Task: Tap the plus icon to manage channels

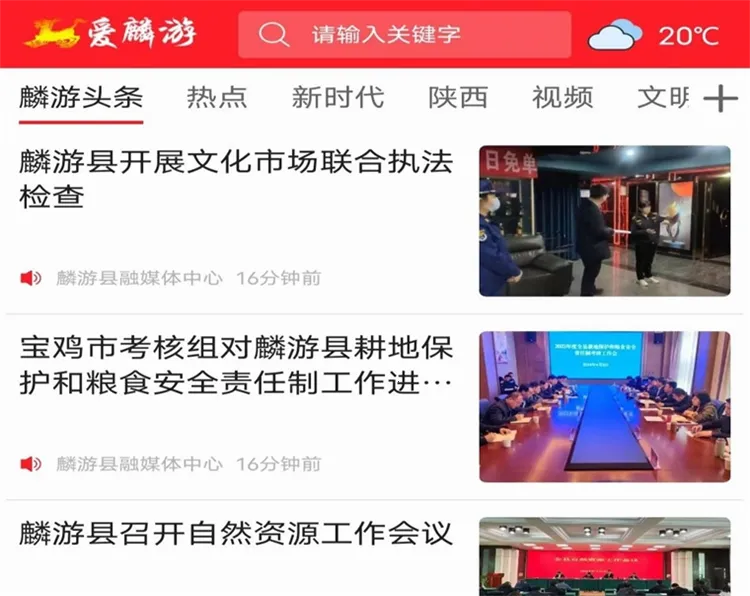Action: click(720, 98)
